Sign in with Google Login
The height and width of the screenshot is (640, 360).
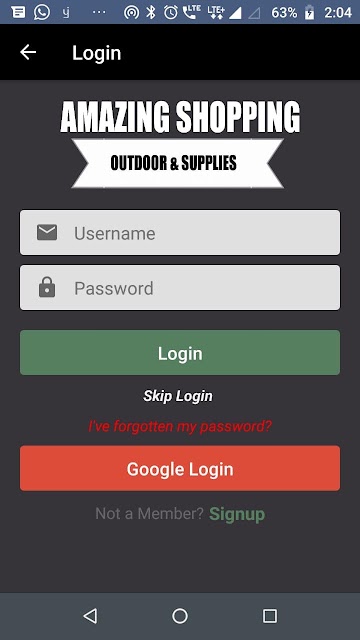(x=180, y=468)
